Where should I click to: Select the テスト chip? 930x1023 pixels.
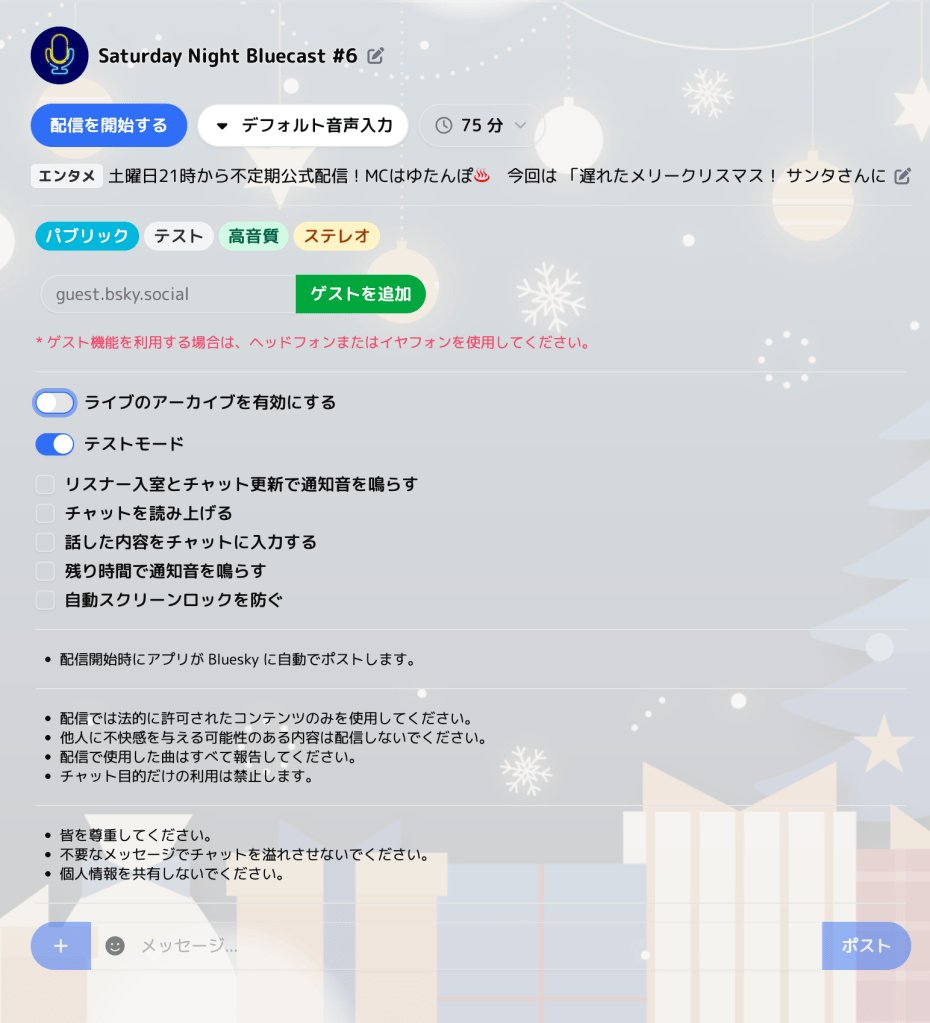179,236
